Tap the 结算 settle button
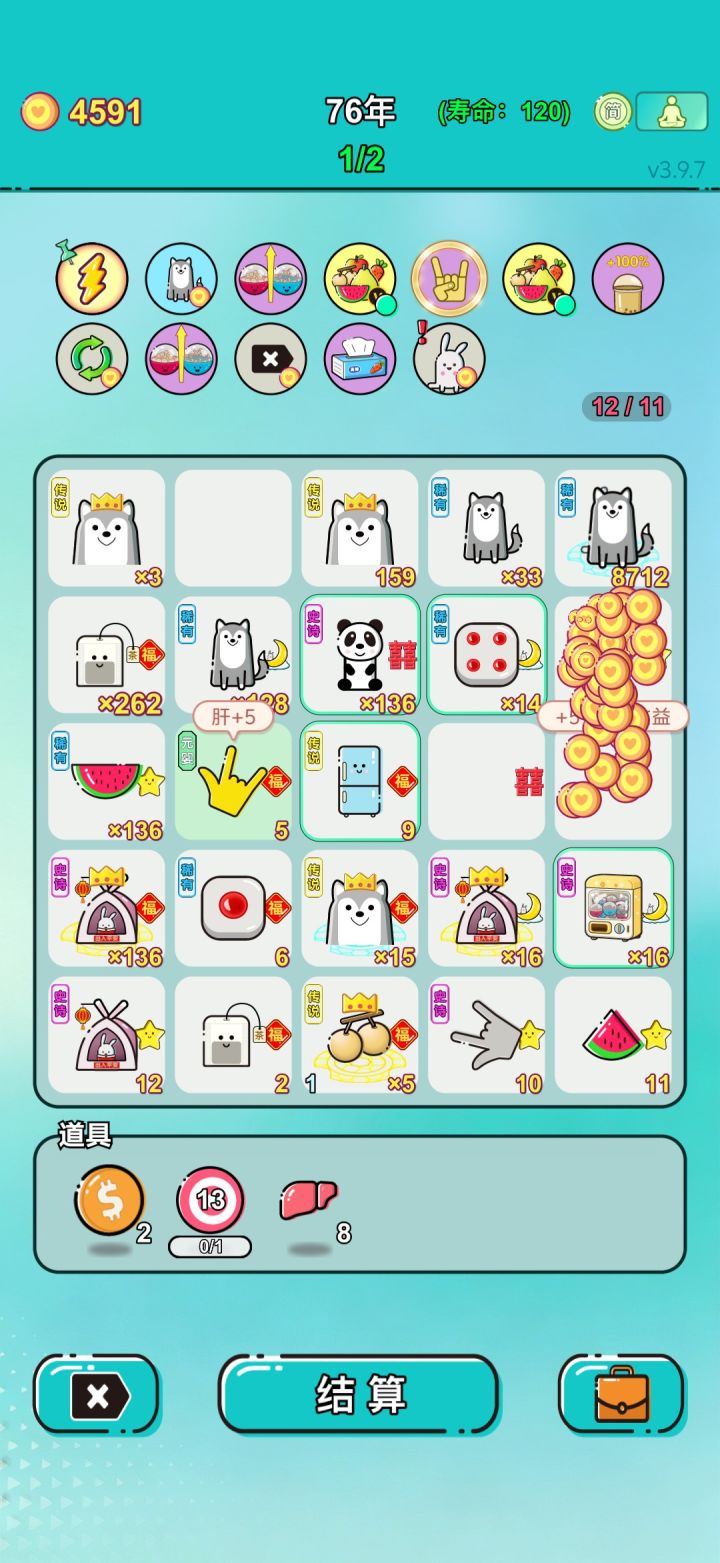This screenshot has height=1563, width=720. 358,1394
